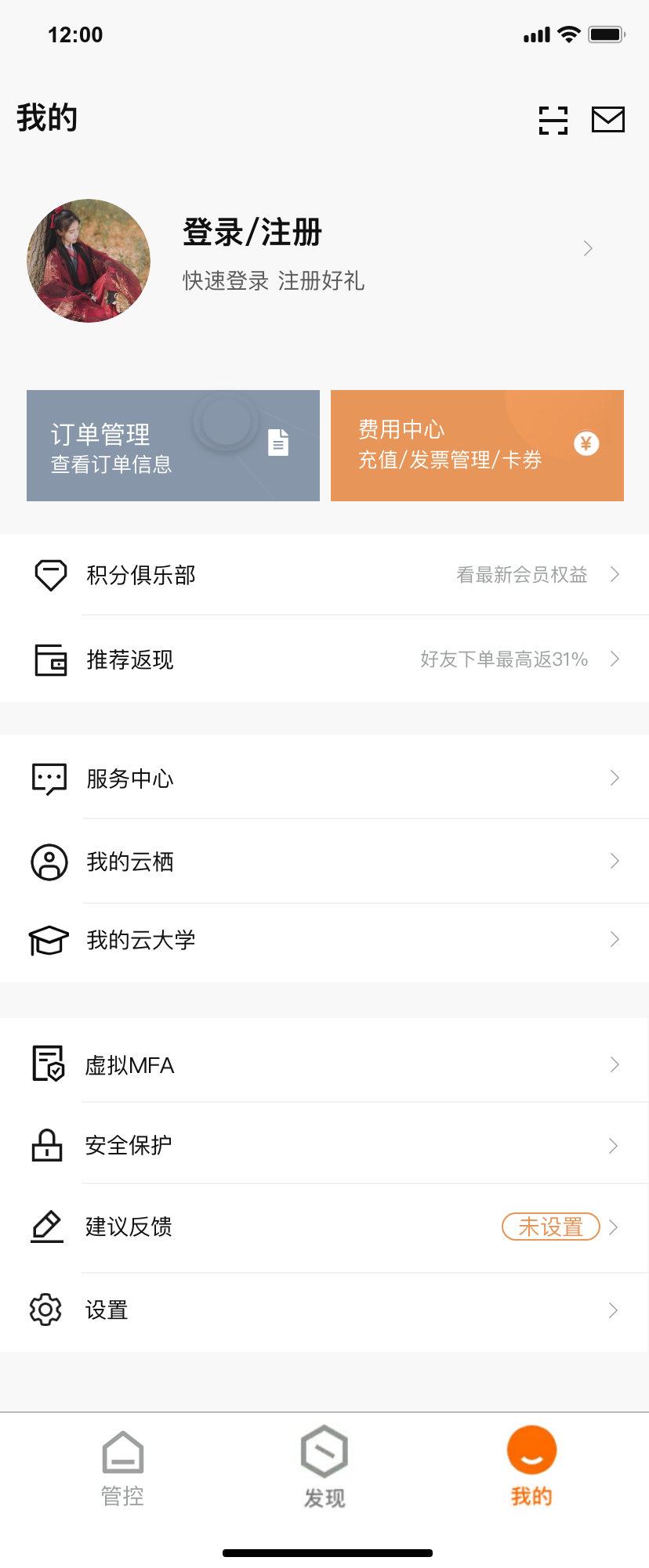Open 我的云大学

[x=324, y=940]
